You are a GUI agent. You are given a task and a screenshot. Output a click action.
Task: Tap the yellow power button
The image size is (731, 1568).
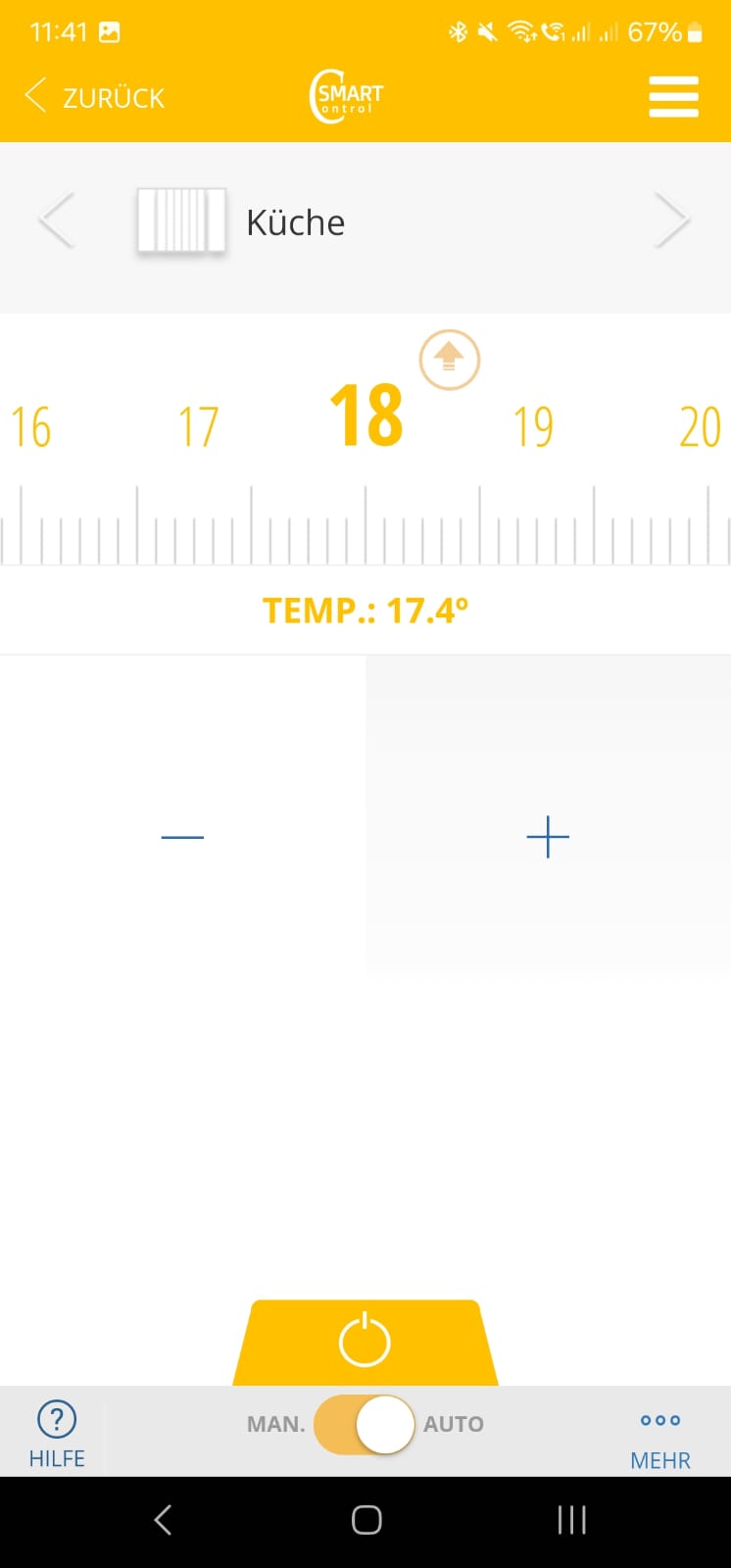coord(365,1342)
